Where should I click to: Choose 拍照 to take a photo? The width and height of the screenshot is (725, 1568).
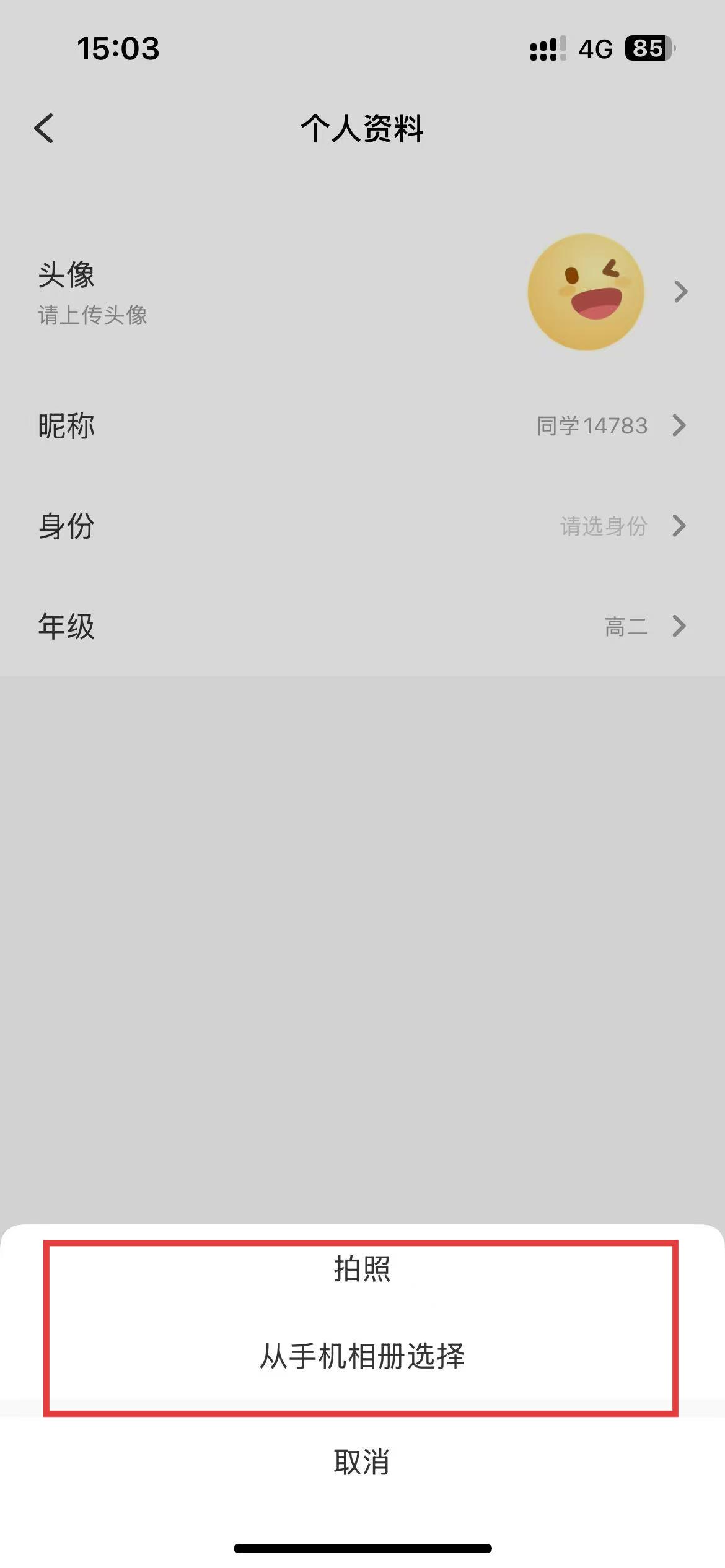362,1269
